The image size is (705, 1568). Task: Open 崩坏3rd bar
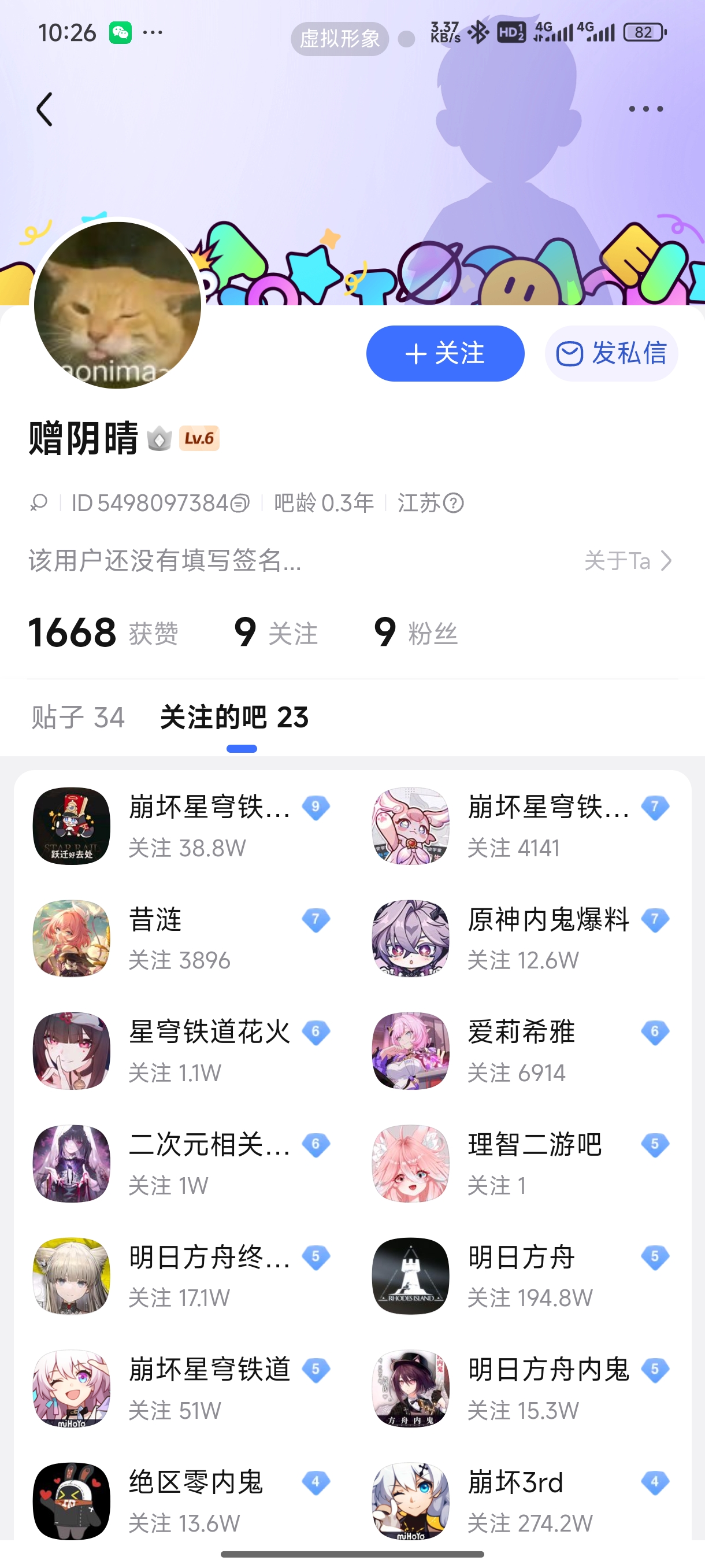(x=521, y=1501)
